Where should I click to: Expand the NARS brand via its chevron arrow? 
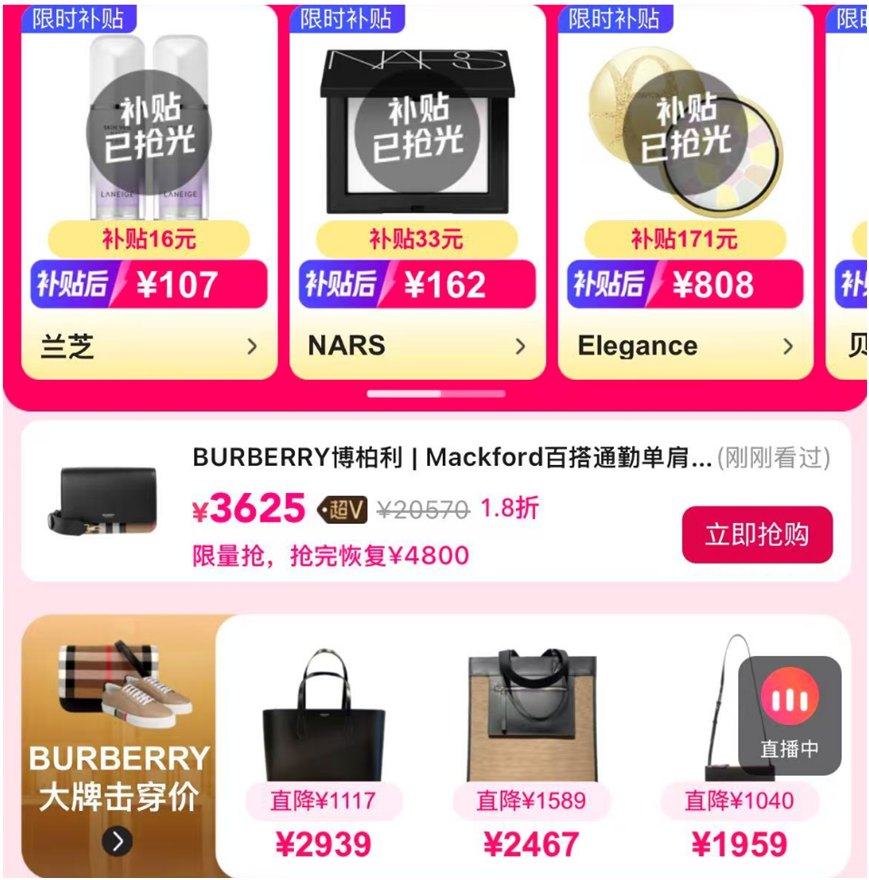click(521, 345)
